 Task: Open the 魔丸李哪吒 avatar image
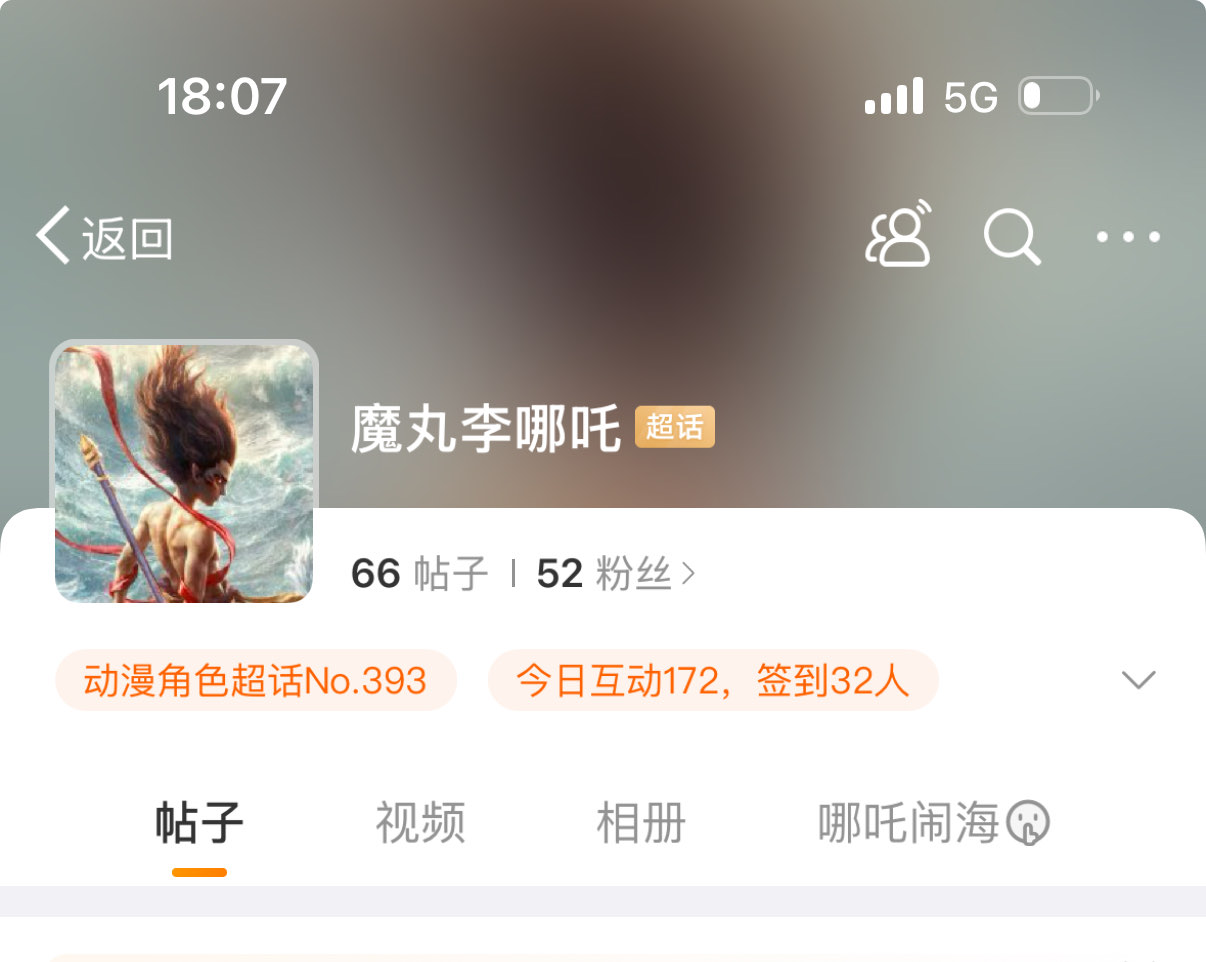pos(184,472)
